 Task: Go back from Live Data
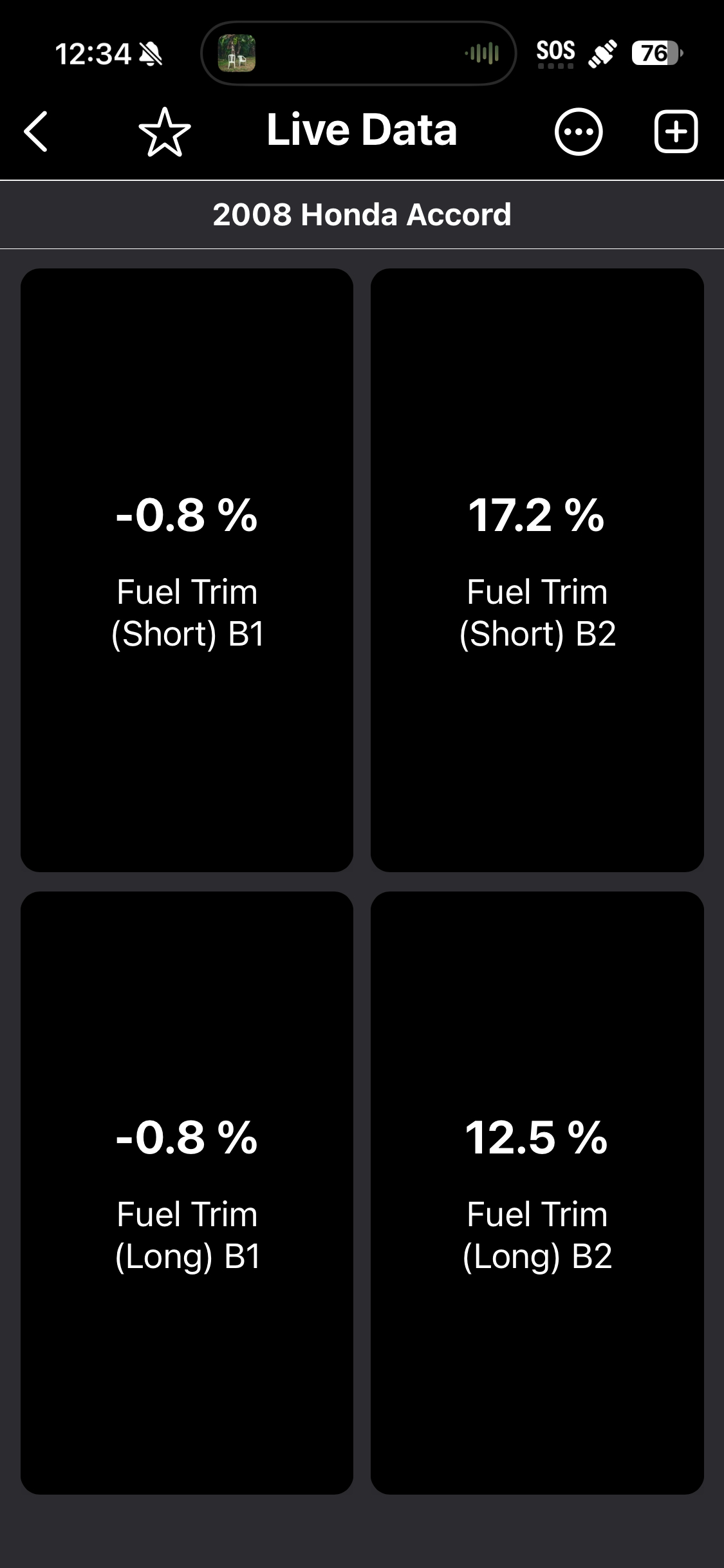click(x=36, y=131)
